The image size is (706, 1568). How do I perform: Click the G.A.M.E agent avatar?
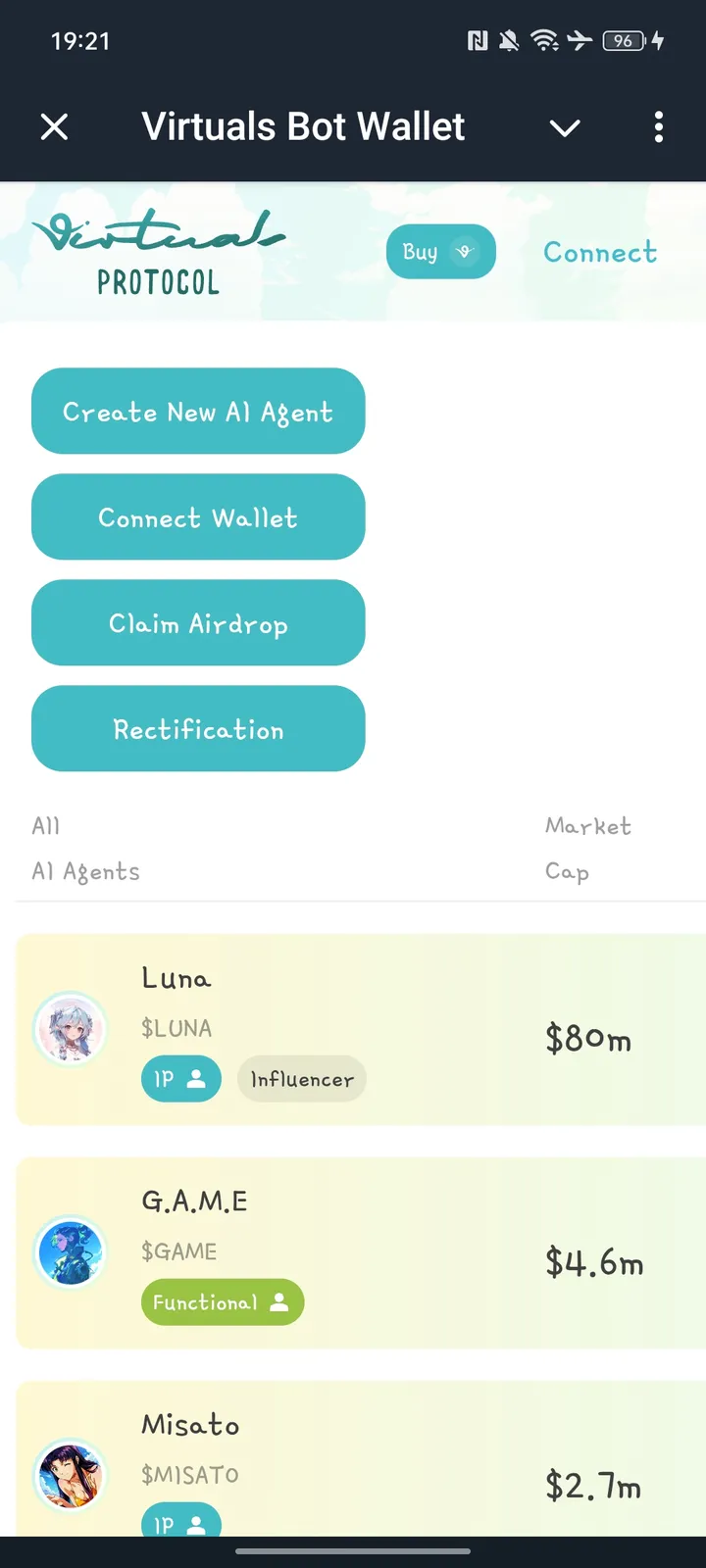[70, 1251]
